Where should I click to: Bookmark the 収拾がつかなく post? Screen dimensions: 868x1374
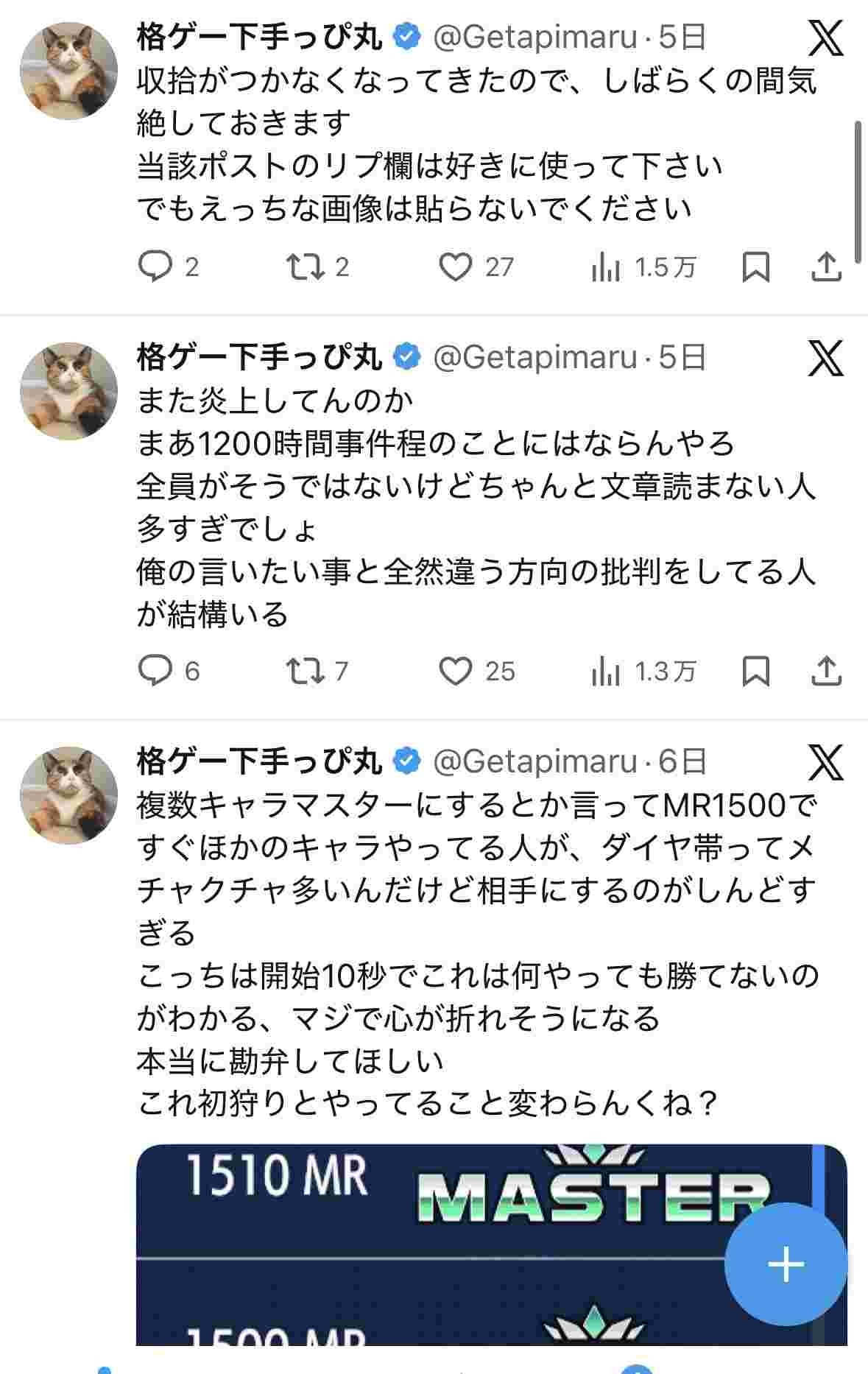pos(755,267)
